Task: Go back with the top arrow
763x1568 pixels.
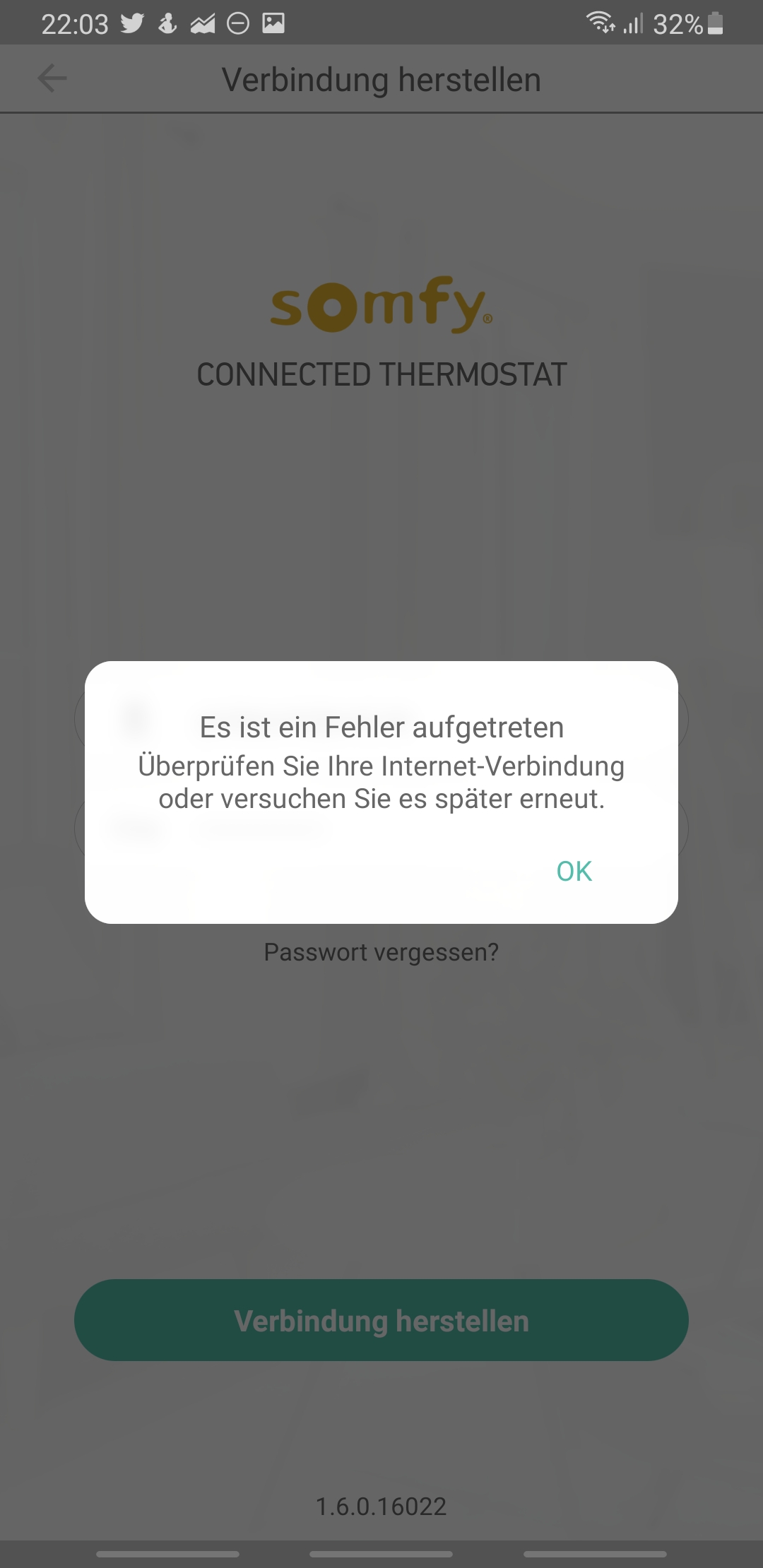Action: point(52,78)
